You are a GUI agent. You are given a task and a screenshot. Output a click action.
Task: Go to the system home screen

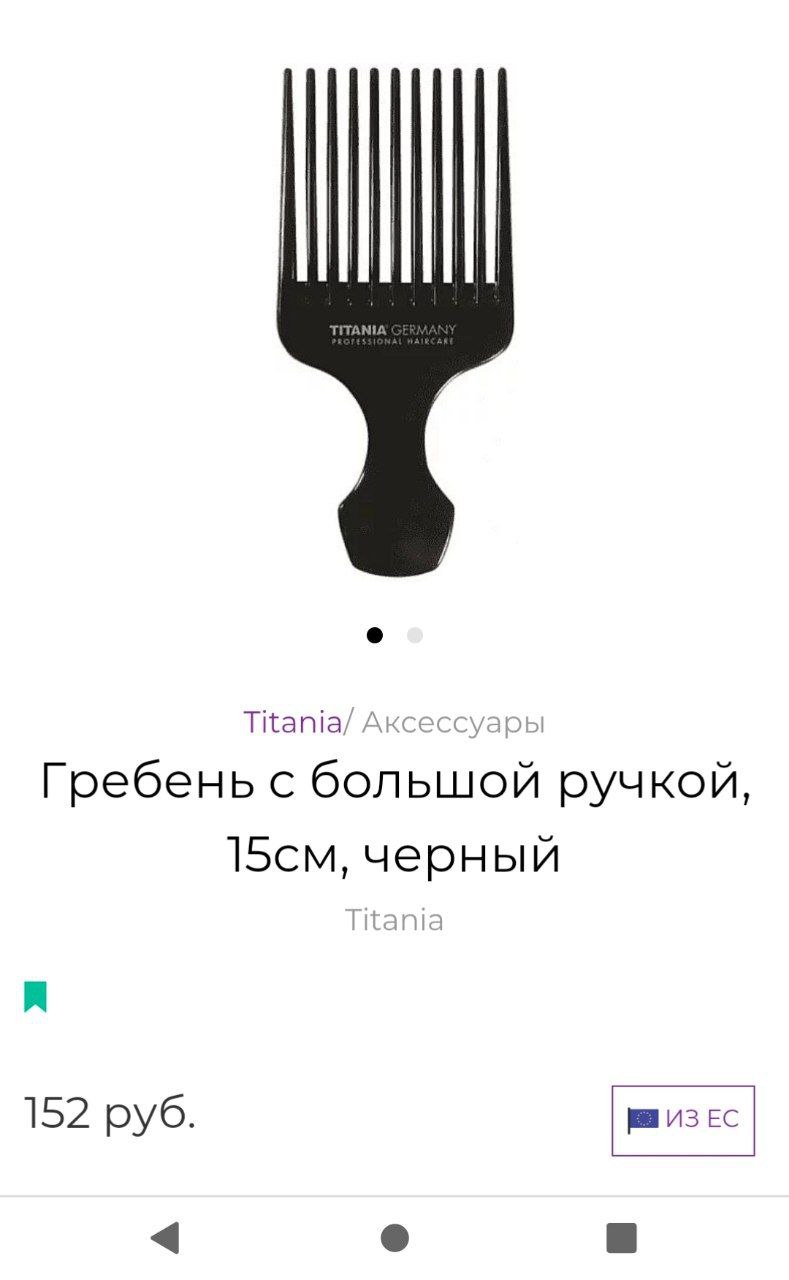point(395,1238)
